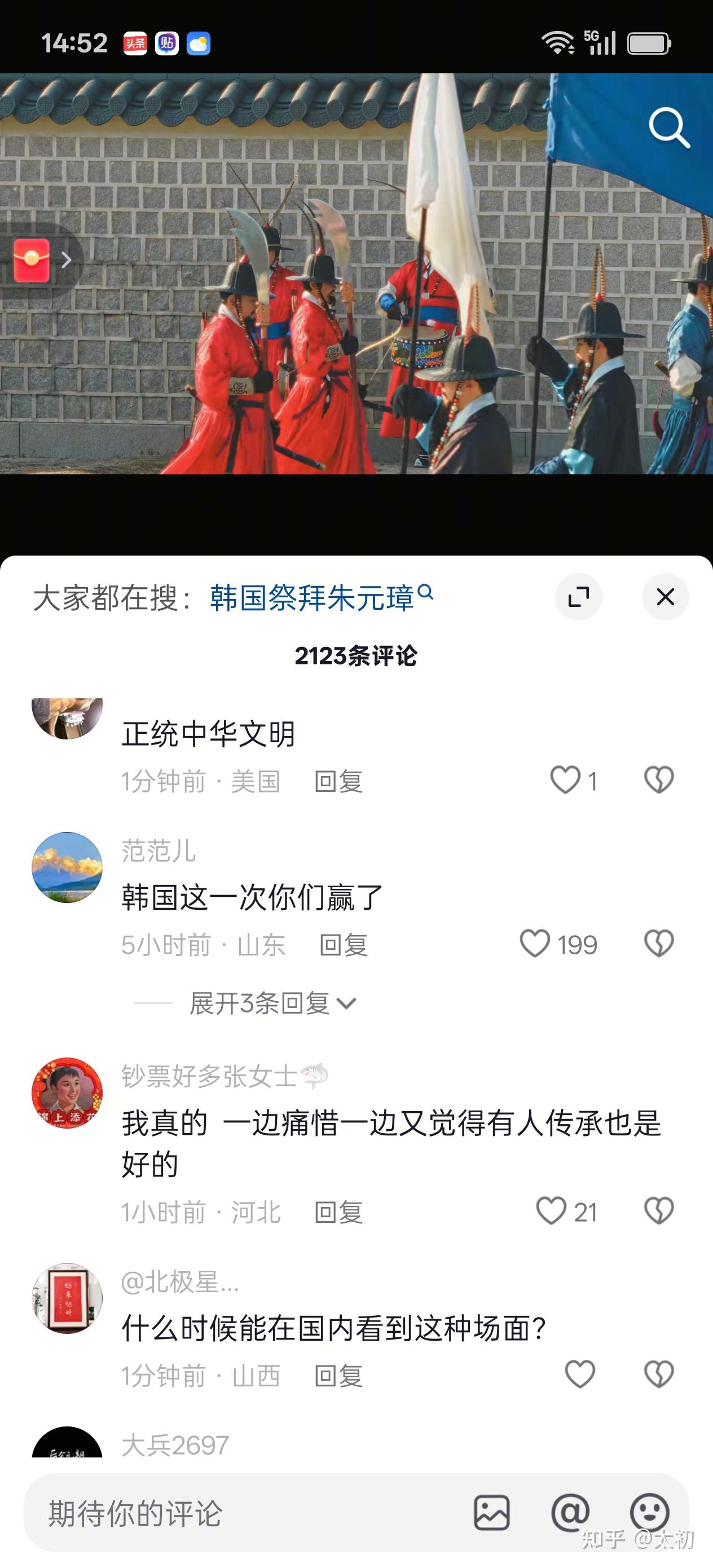Expand the comment panel to fullscreen

click(578, 597)
